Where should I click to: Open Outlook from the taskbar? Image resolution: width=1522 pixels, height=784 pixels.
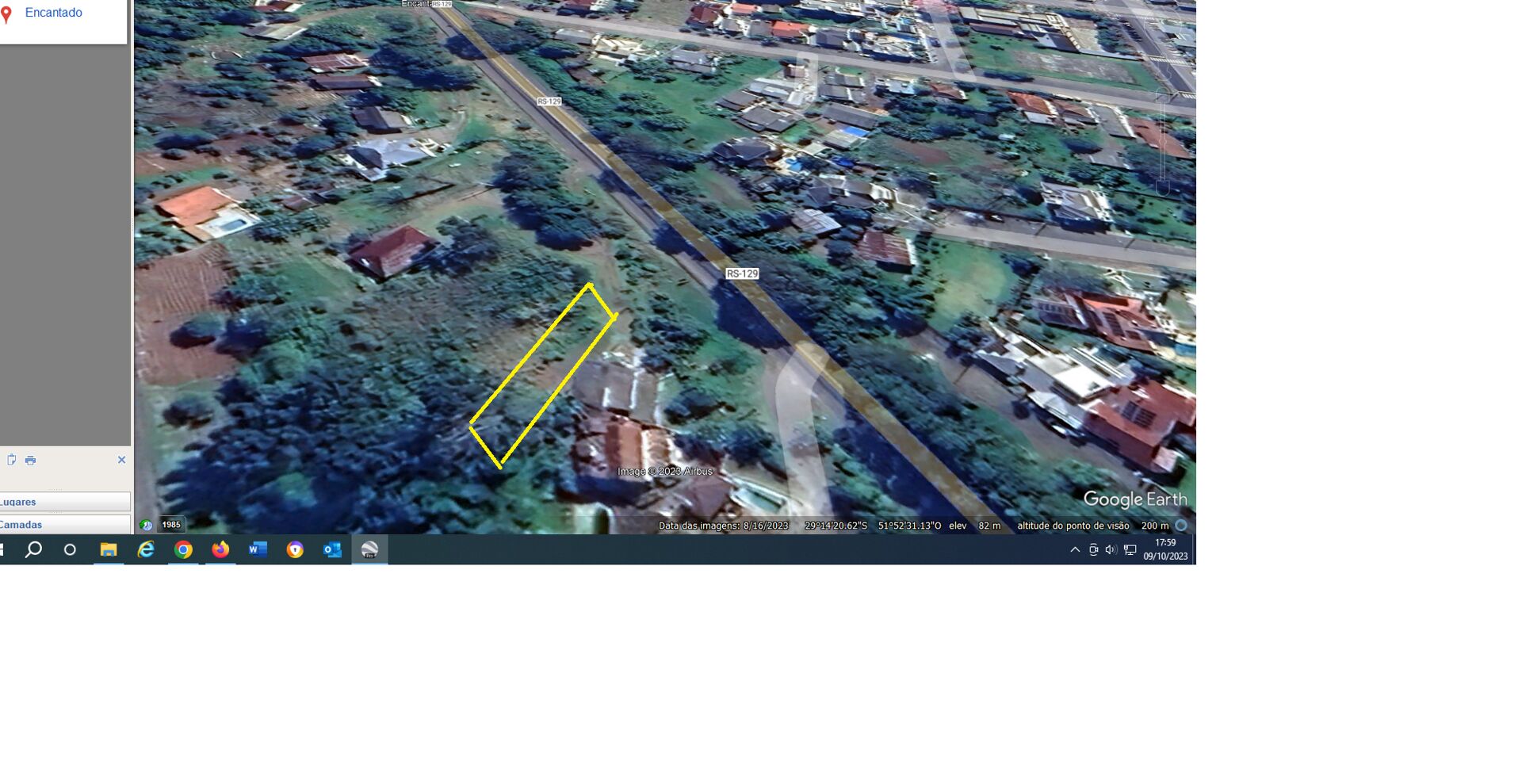(x=332, y=549)
